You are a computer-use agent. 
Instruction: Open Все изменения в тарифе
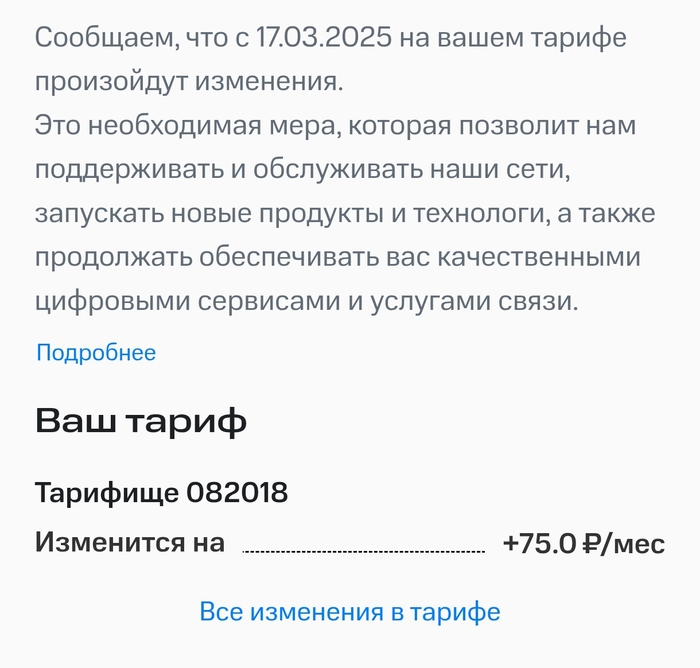pyautogui.click(x=349, y=611)
